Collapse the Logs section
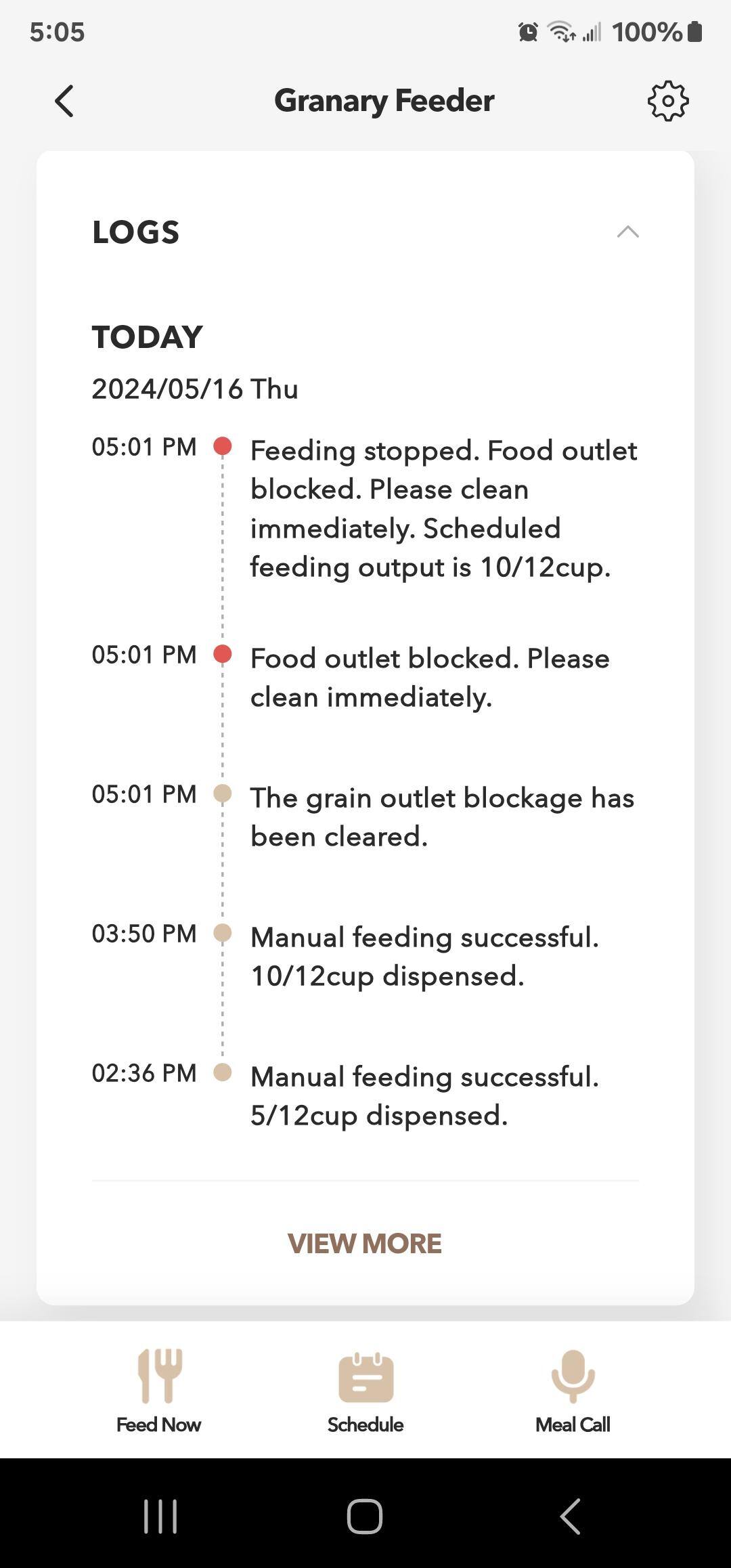 (x=627, y=232)
